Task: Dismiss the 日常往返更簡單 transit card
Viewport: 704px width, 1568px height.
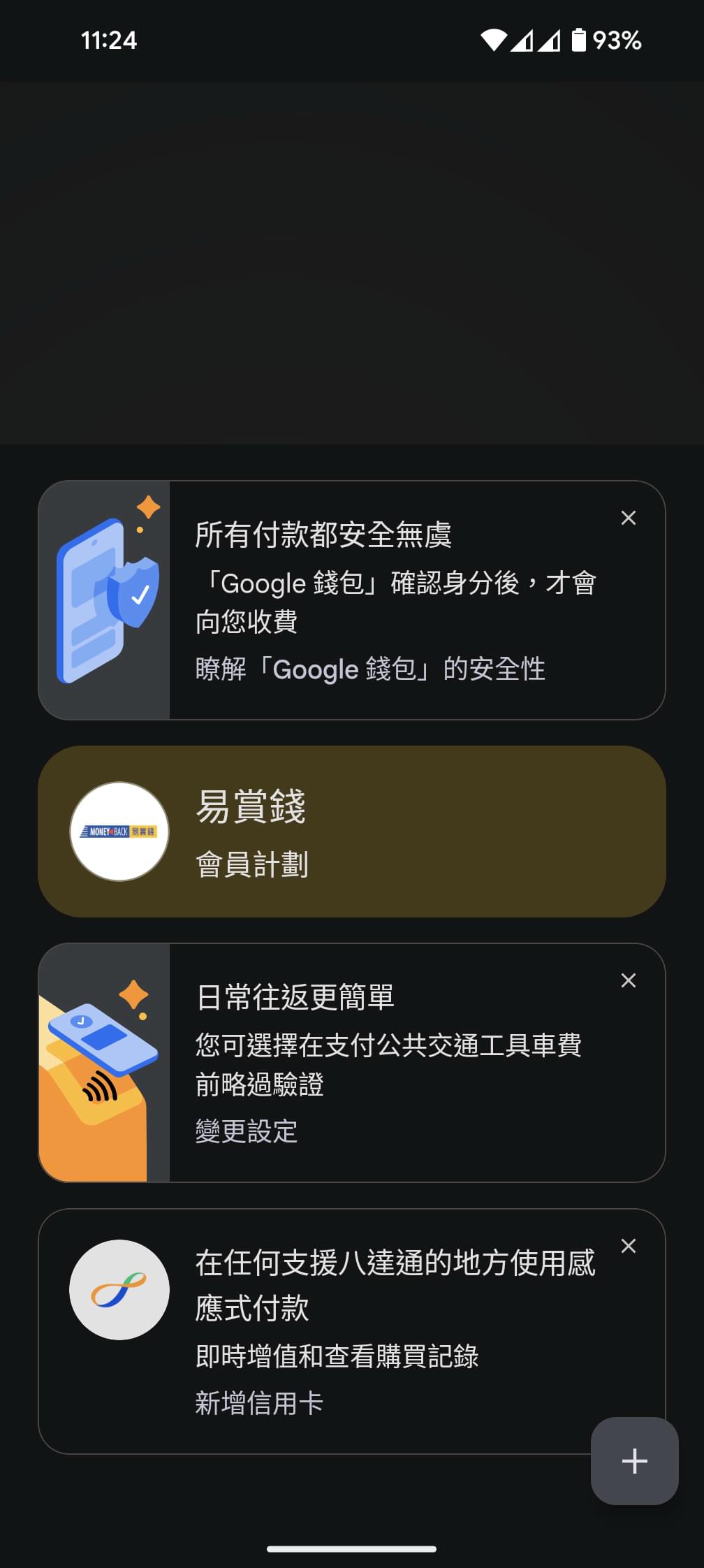Action: pos(628,980)
